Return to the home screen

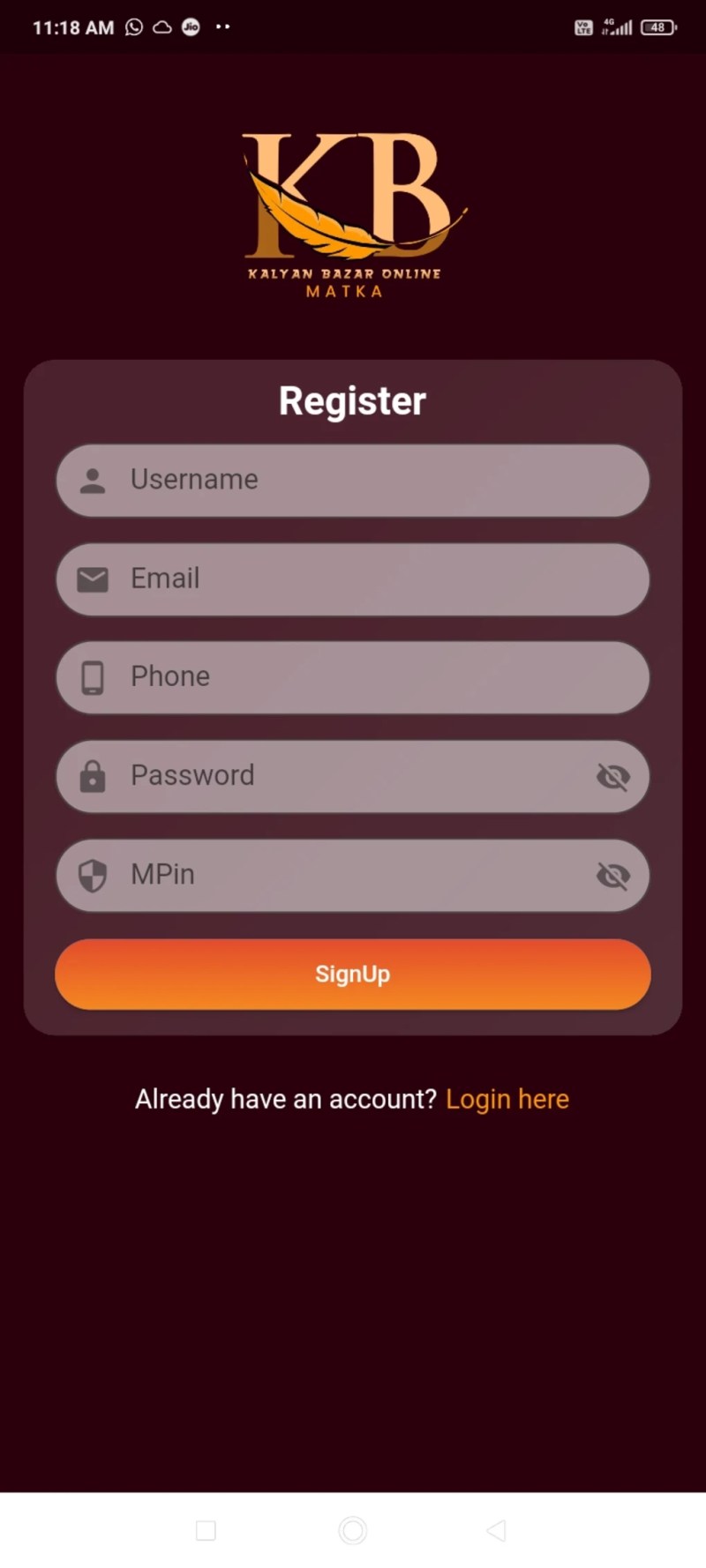353,1530
